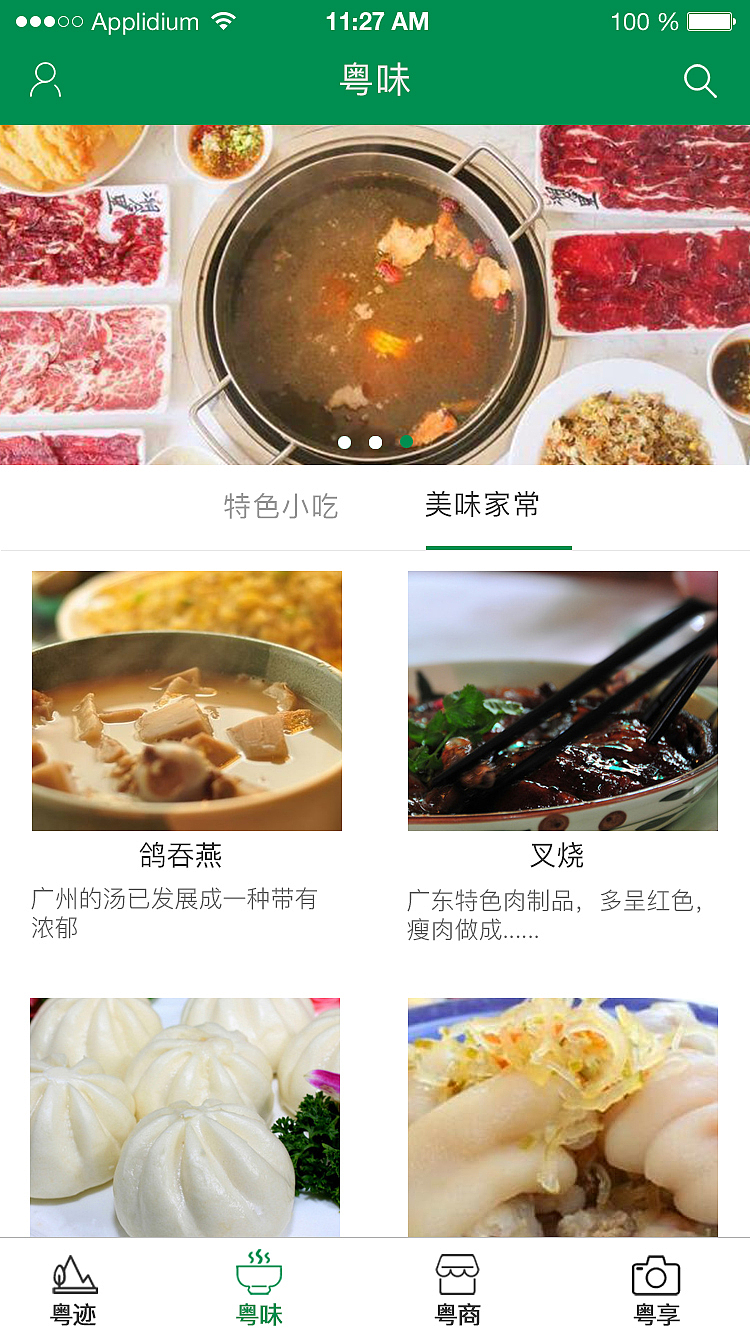Select the first carousel dot indicator
The image size is (750, 1334).
pos(345,441)
